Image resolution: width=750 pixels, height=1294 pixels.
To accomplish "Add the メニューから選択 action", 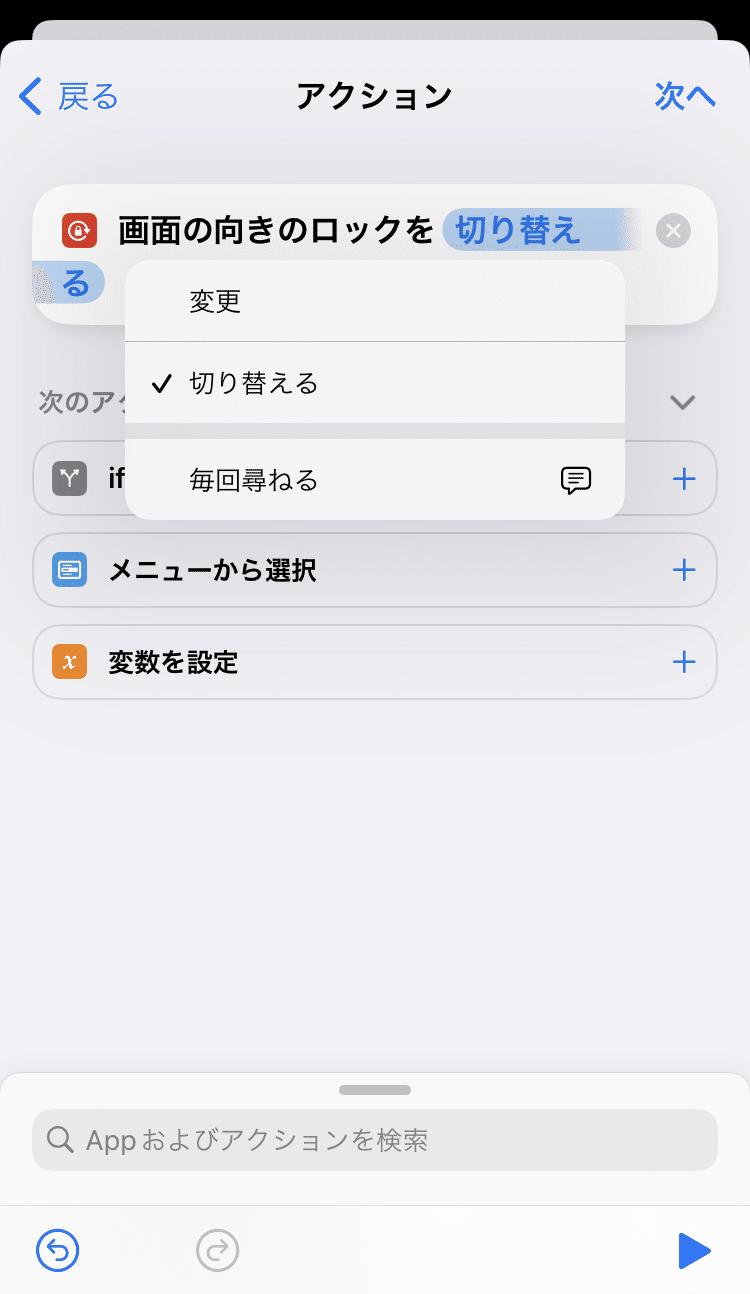I will 684,571.
